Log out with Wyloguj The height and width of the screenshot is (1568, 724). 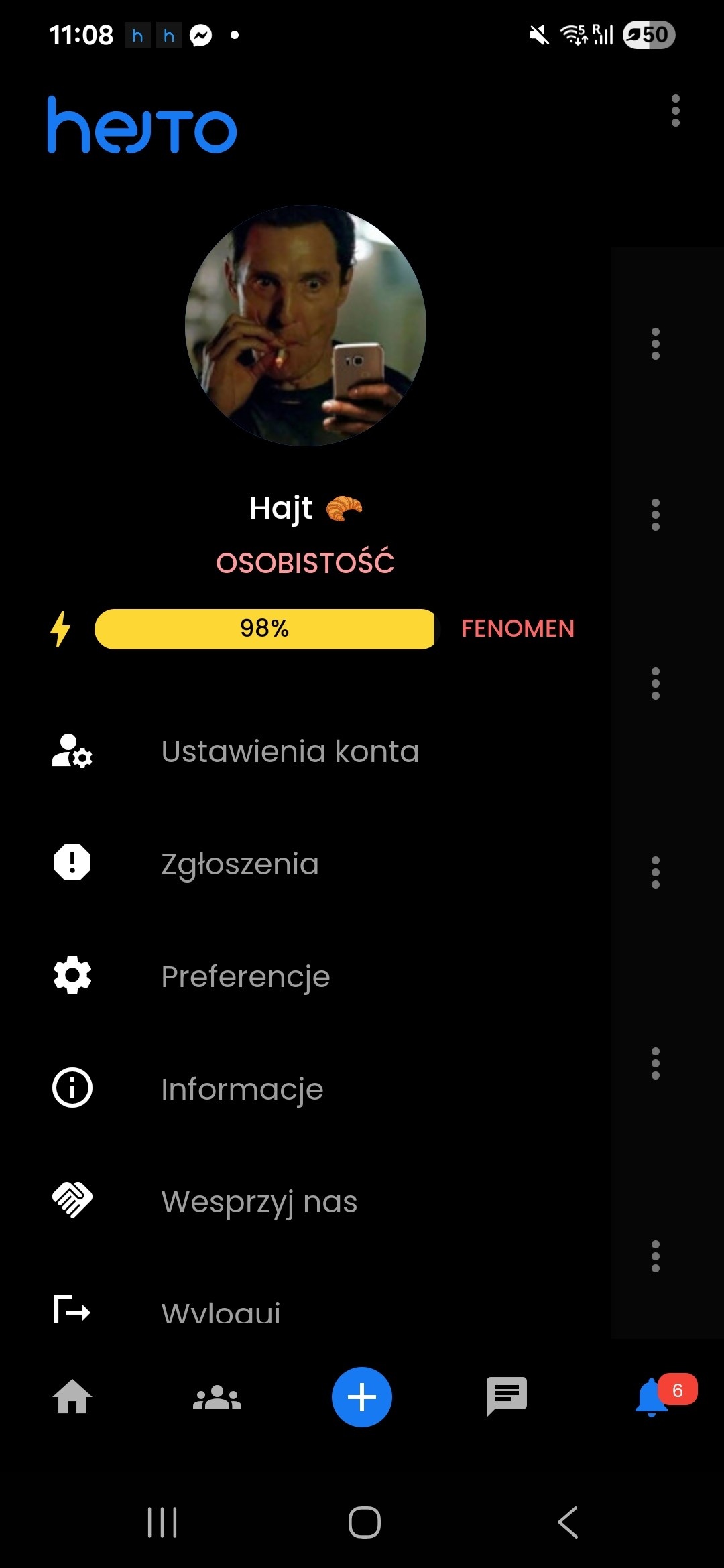click(x=221, y=1311)
